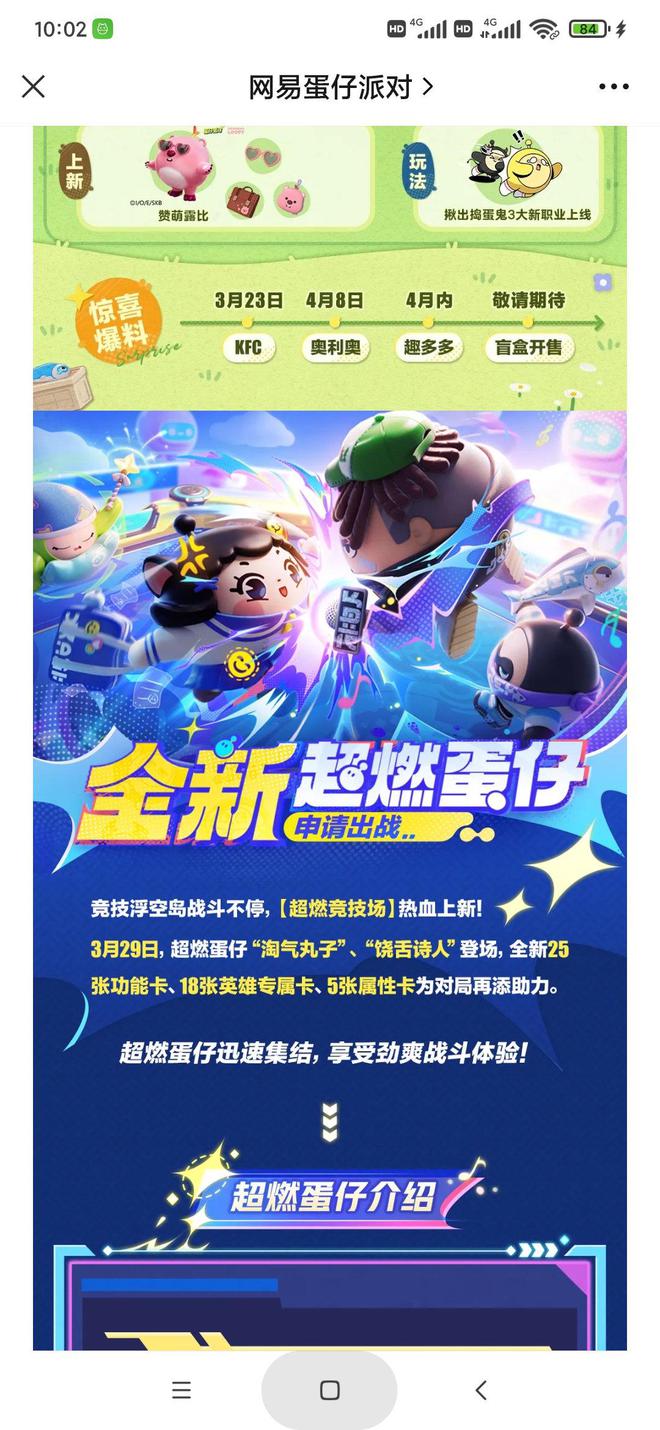Open the three-dot more options menu
Viewport: 660px width, 1430px height.
point(613,87)
